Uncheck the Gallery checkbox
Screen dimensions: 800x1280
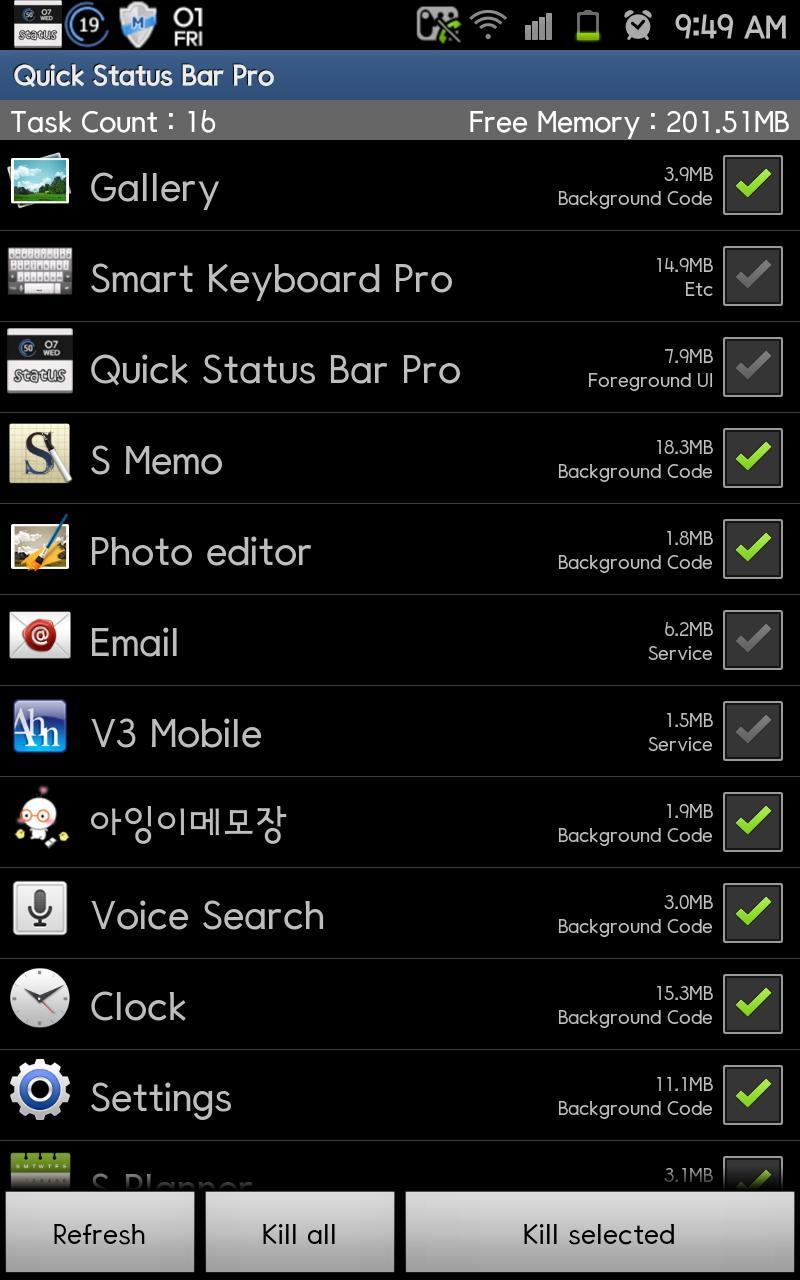(x=752, y=184)
